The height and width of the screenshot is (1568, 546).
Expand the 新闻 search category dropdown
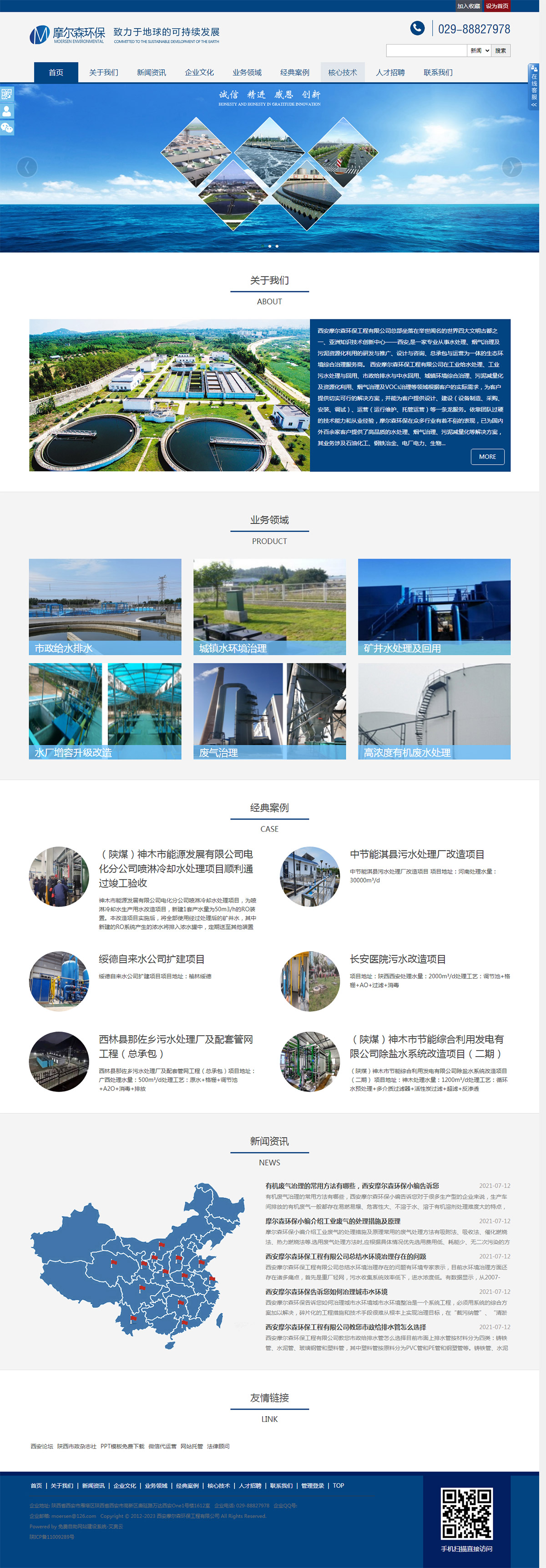coord(479,51)
